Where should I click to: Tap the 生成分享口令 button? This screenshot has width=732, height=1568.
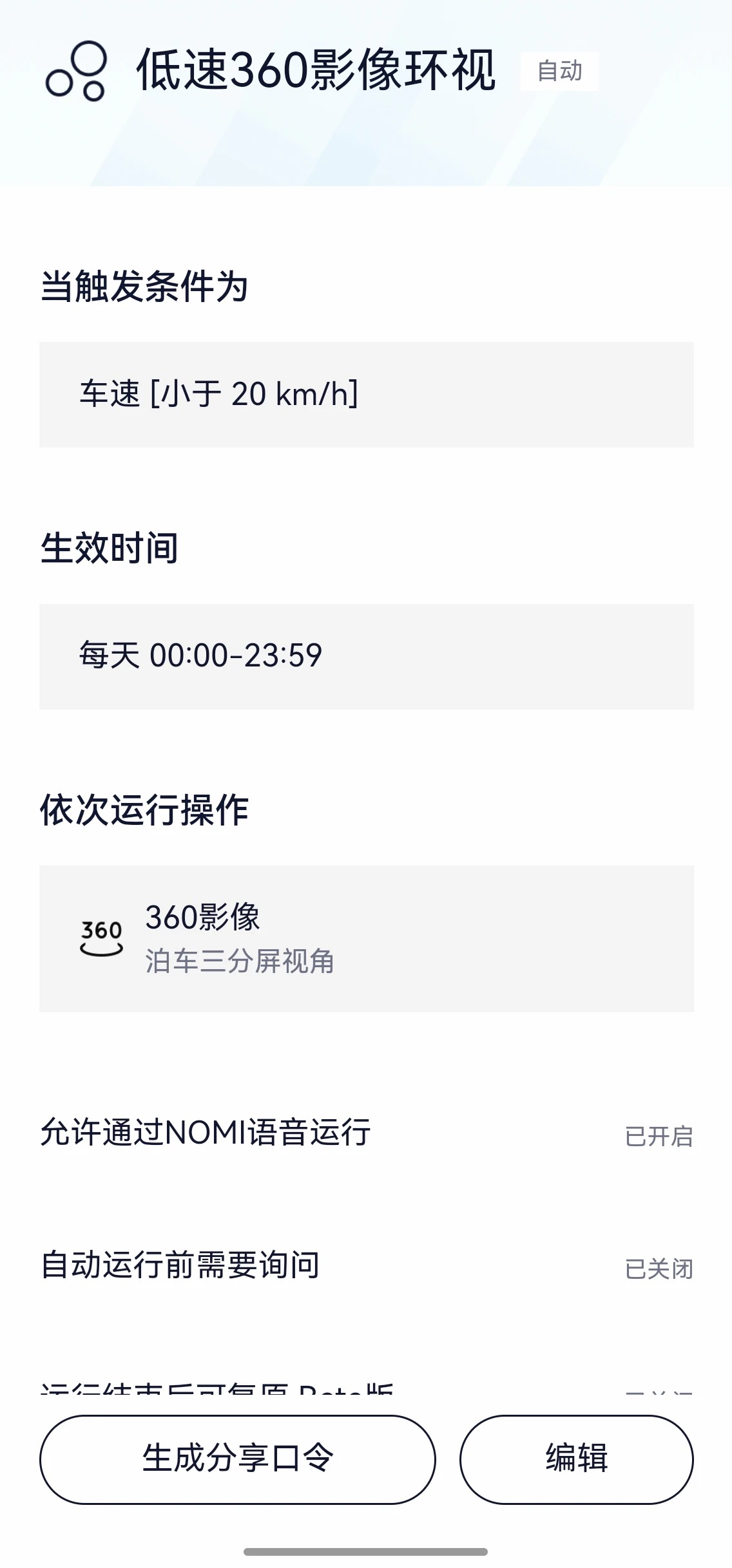[237, 1459]
